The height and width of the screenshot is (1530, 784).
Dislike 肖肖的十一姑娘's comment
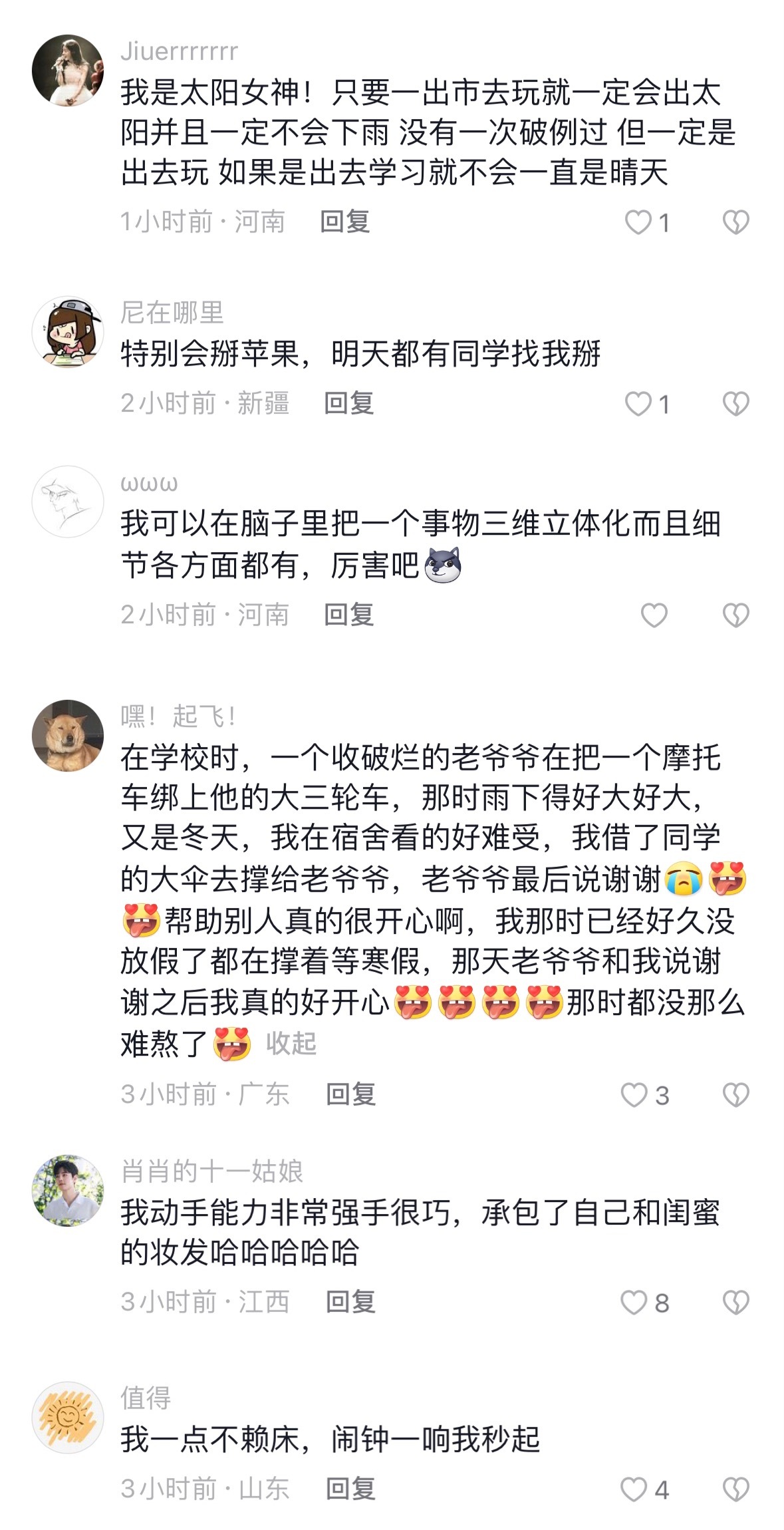(x=735, y=1302)
